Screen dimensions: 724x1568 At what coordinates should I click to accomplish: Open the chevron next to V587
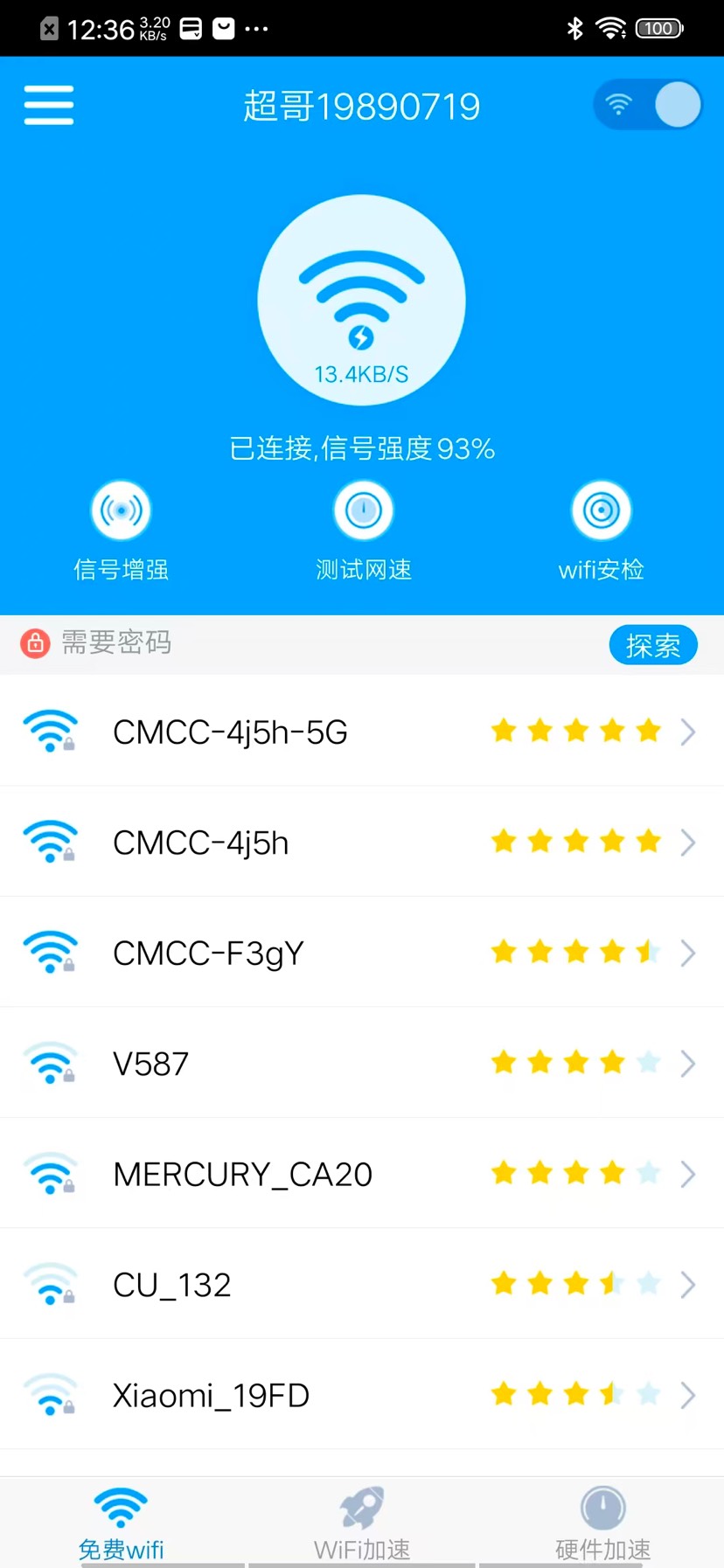pos(687,1063)
